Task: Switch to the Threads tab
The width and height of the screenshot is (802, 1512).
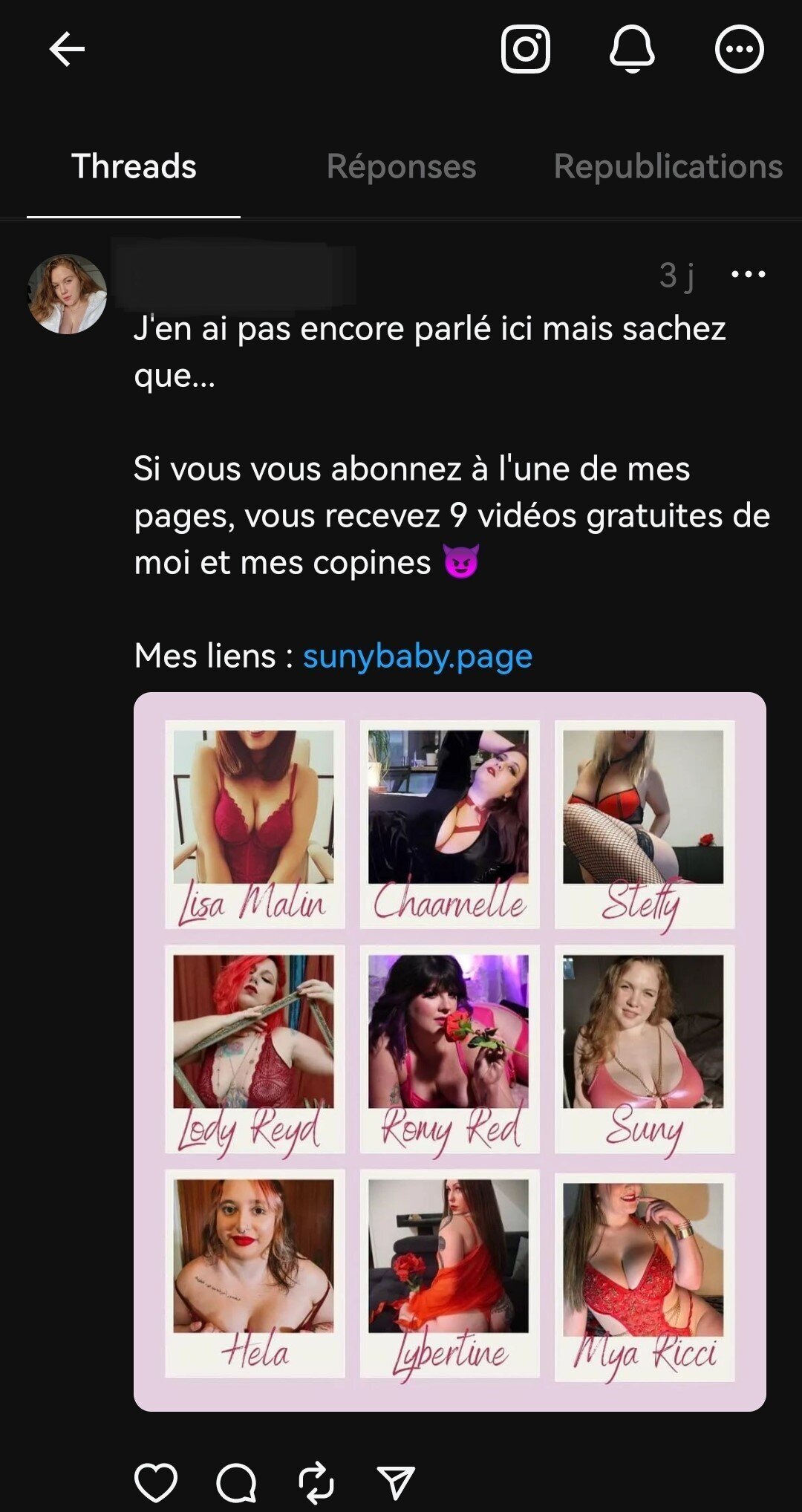Action: (x=134, y=166)
